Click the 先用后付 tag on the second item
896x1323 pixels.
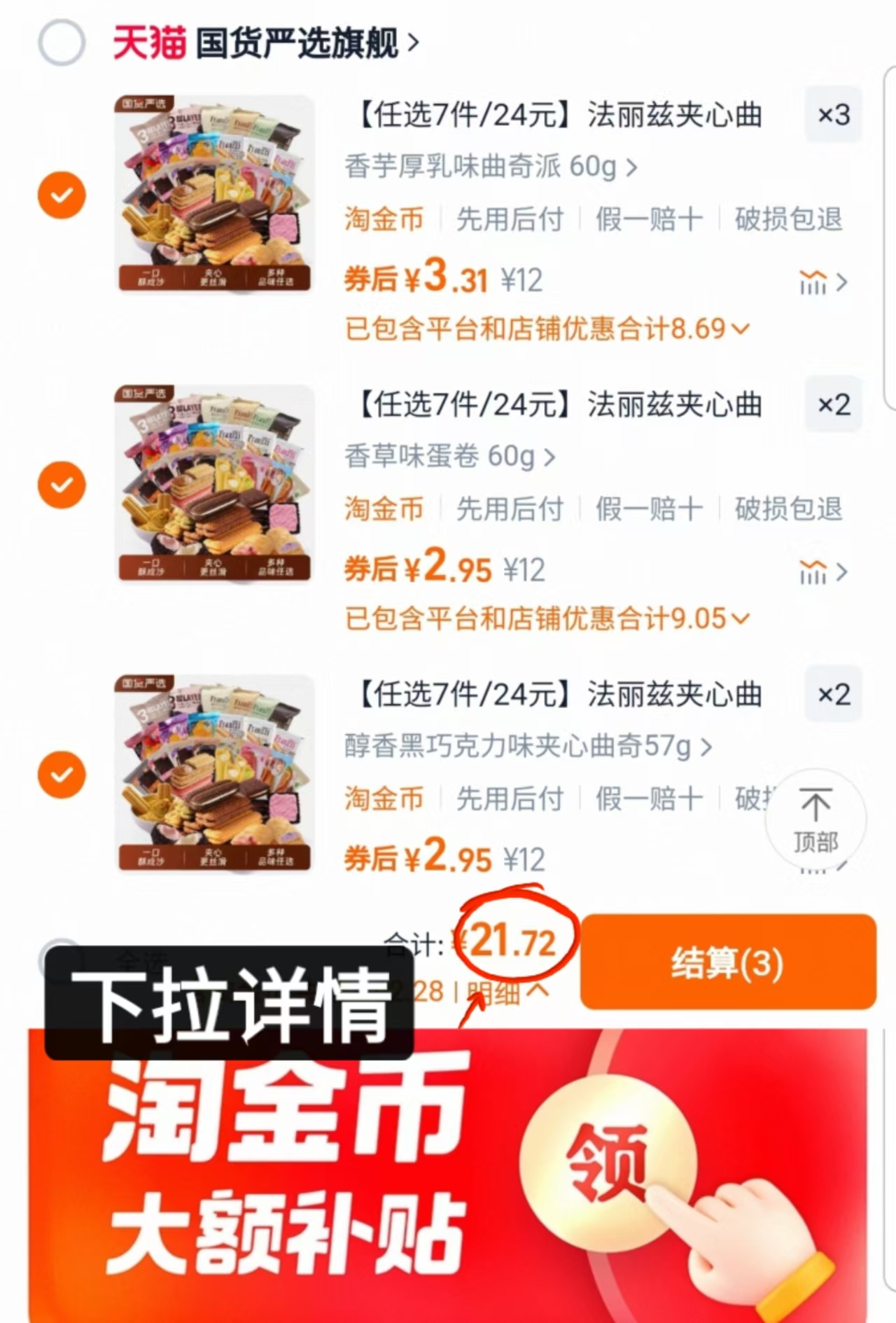click(509, 509)
